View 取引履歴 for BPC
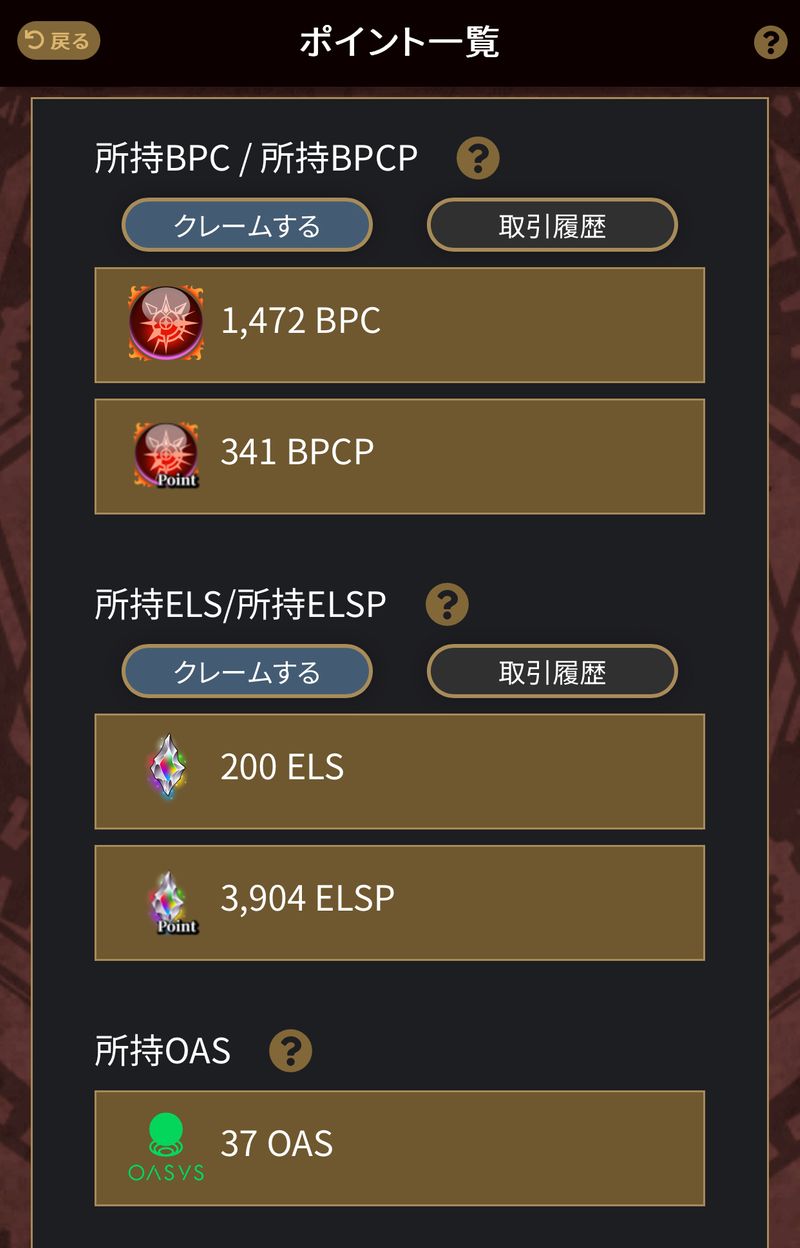Viewport: 800px width, 1248px height. [x=552, y=225]
